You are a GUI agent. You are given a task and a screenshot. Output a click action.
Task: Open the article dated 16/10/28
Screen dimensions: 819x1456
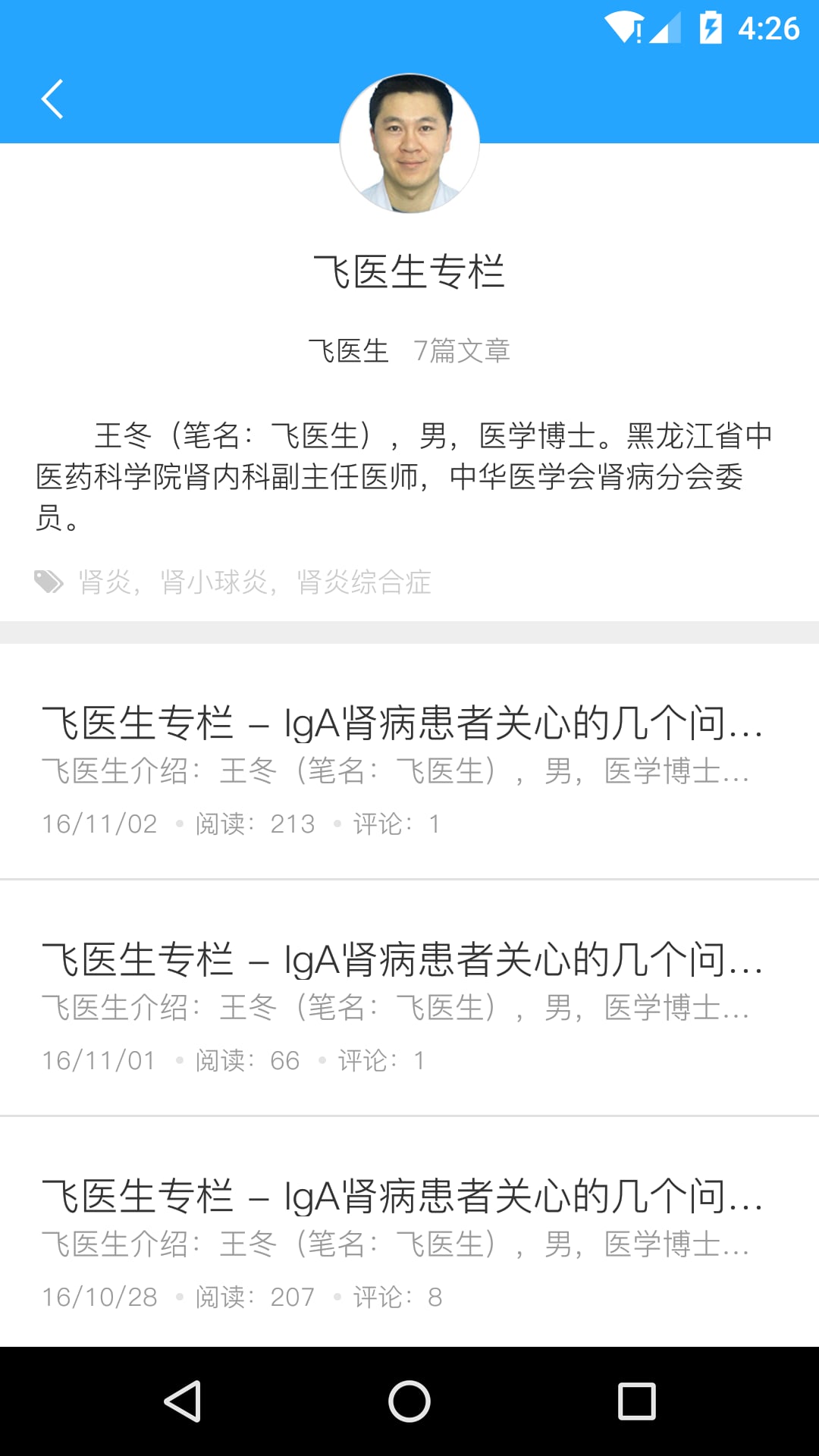pos(409,1233)
